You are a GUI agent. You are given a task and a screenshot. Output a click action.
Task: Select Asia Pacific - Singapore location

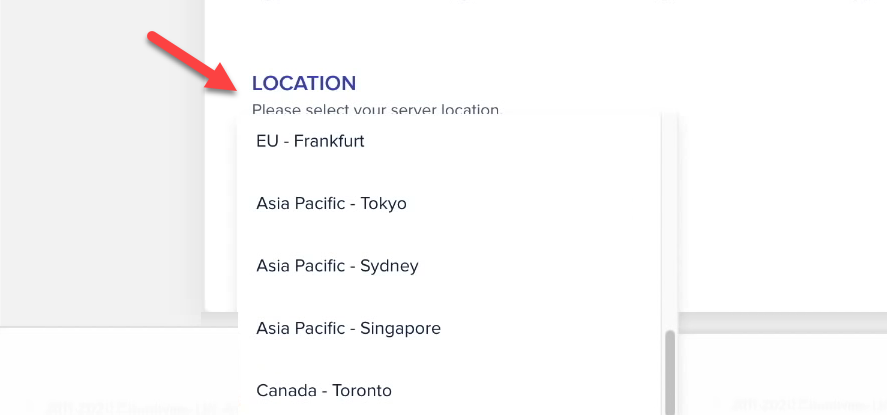click(x=450, y=328)
